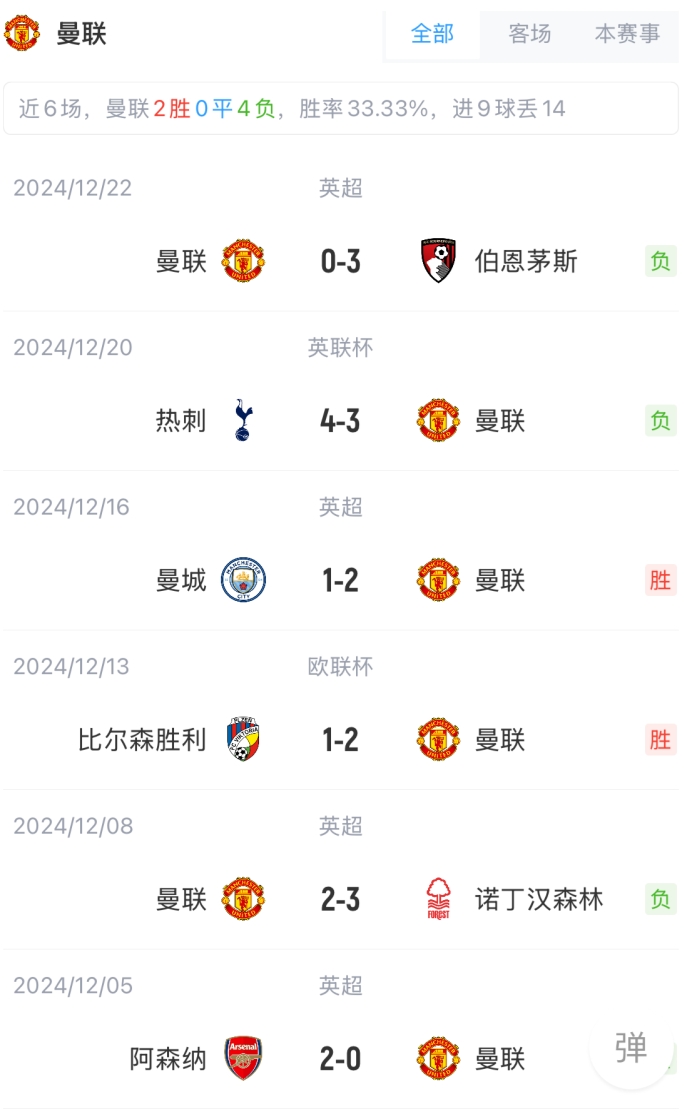The image size is (684, 1112).
Task: Open the 比尔森胜利 vs 曼联 match
Action: 341,740
